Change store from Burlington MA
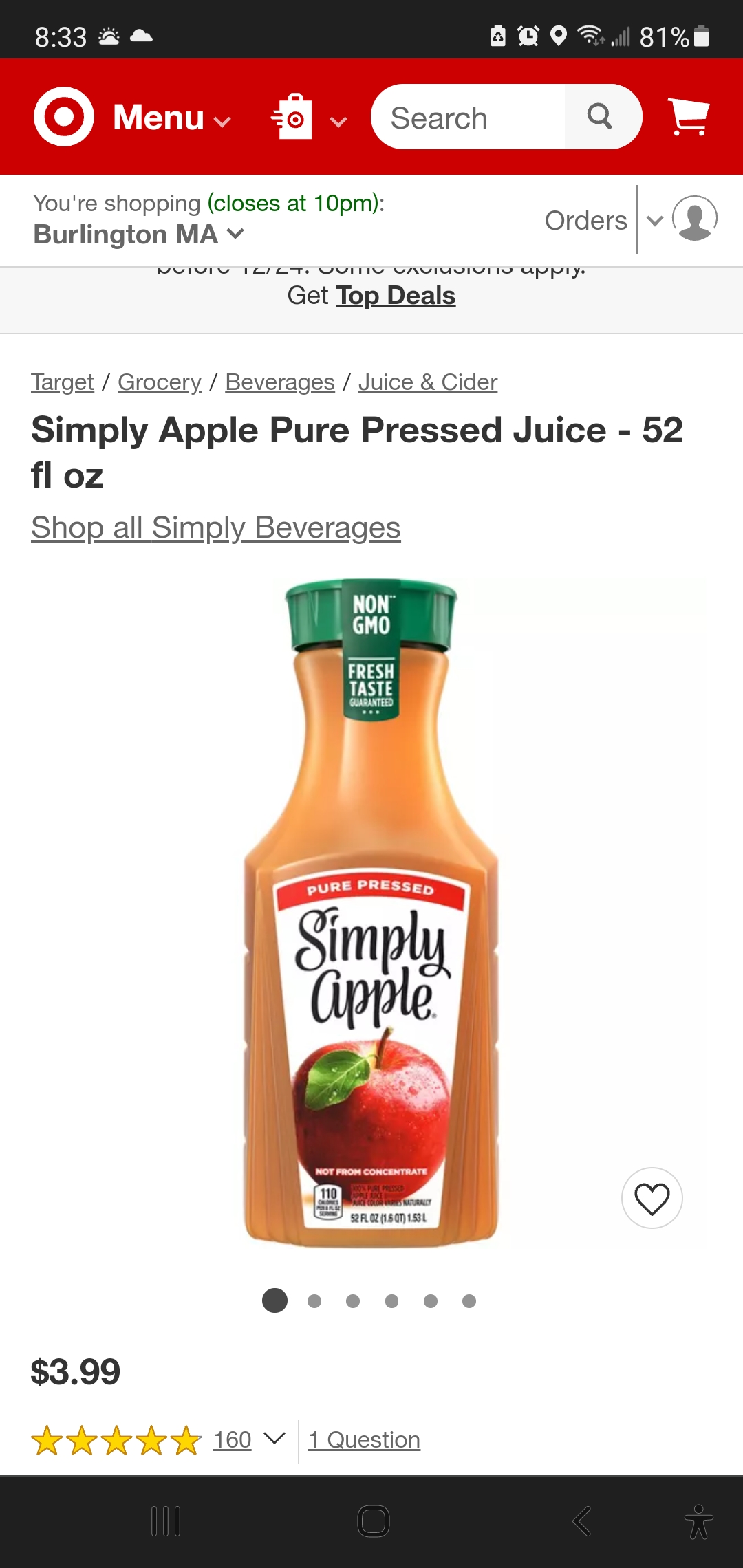Viewport: 743px width, 1568px height. [x=139, y=235]
